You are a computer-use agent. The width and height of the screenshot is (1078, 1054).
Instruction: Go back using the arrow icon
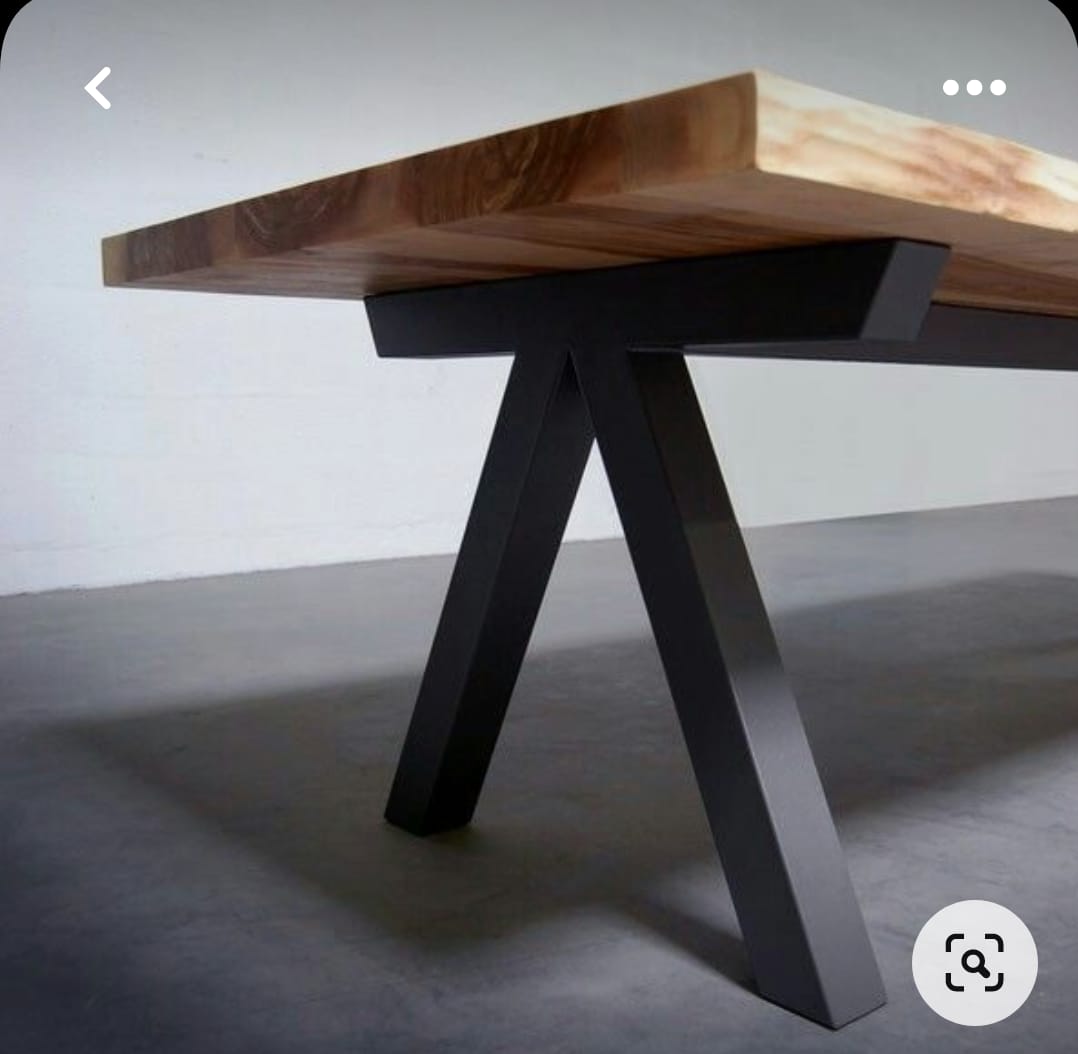pos(98,88)
